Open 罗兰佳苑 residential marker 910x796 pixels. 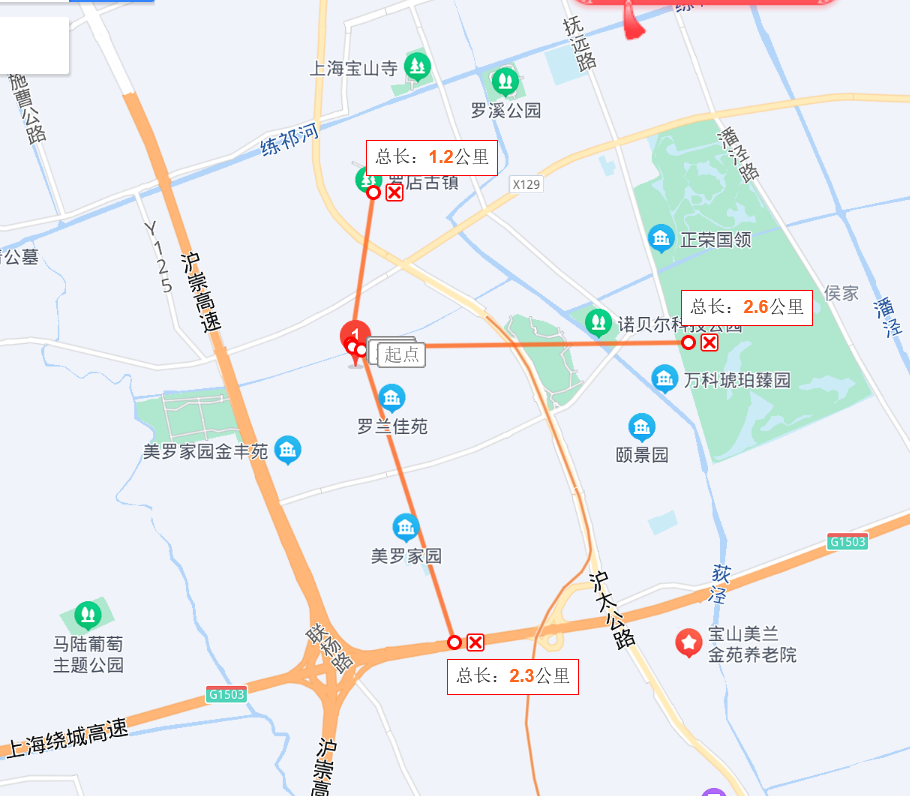[392, 399]
